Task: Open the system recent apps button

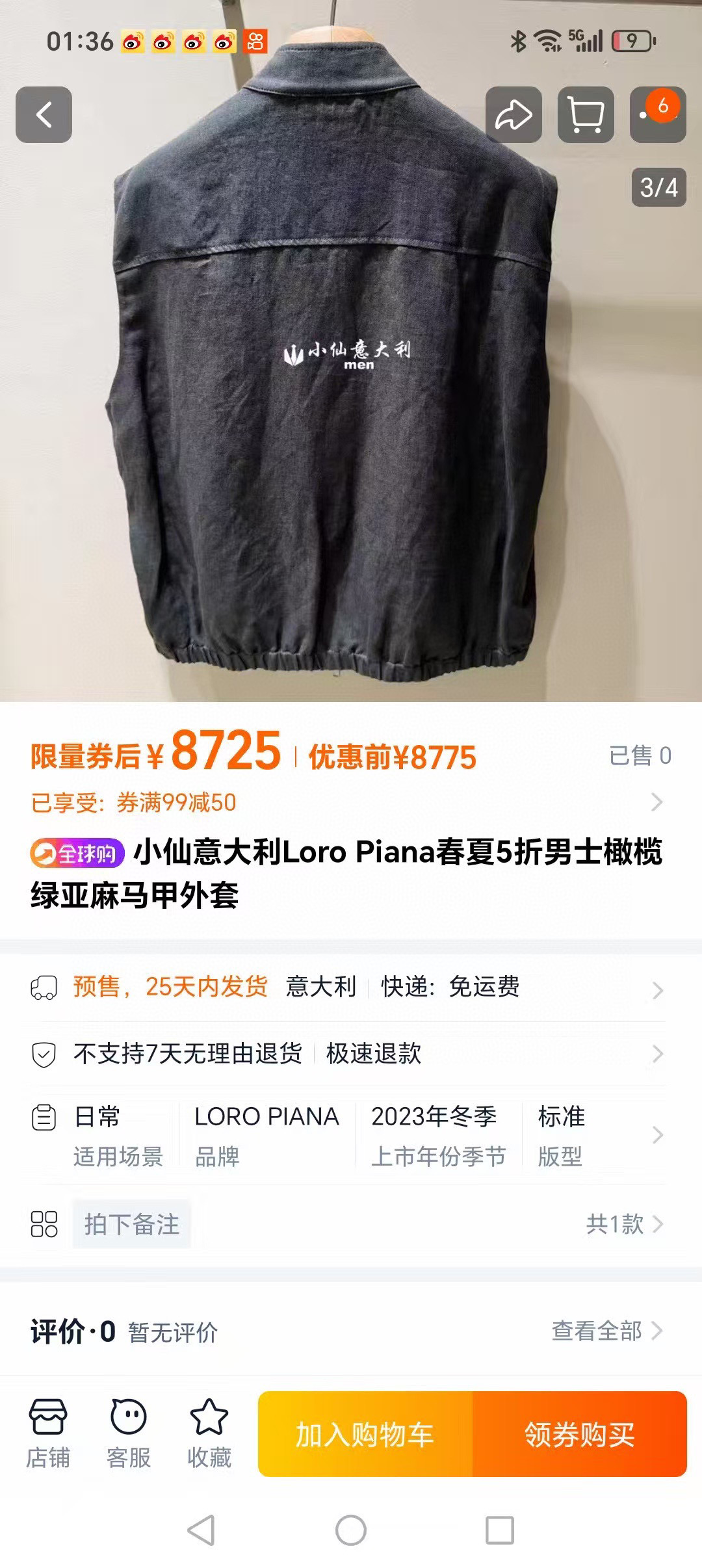Action: (x=500, y=1530)
